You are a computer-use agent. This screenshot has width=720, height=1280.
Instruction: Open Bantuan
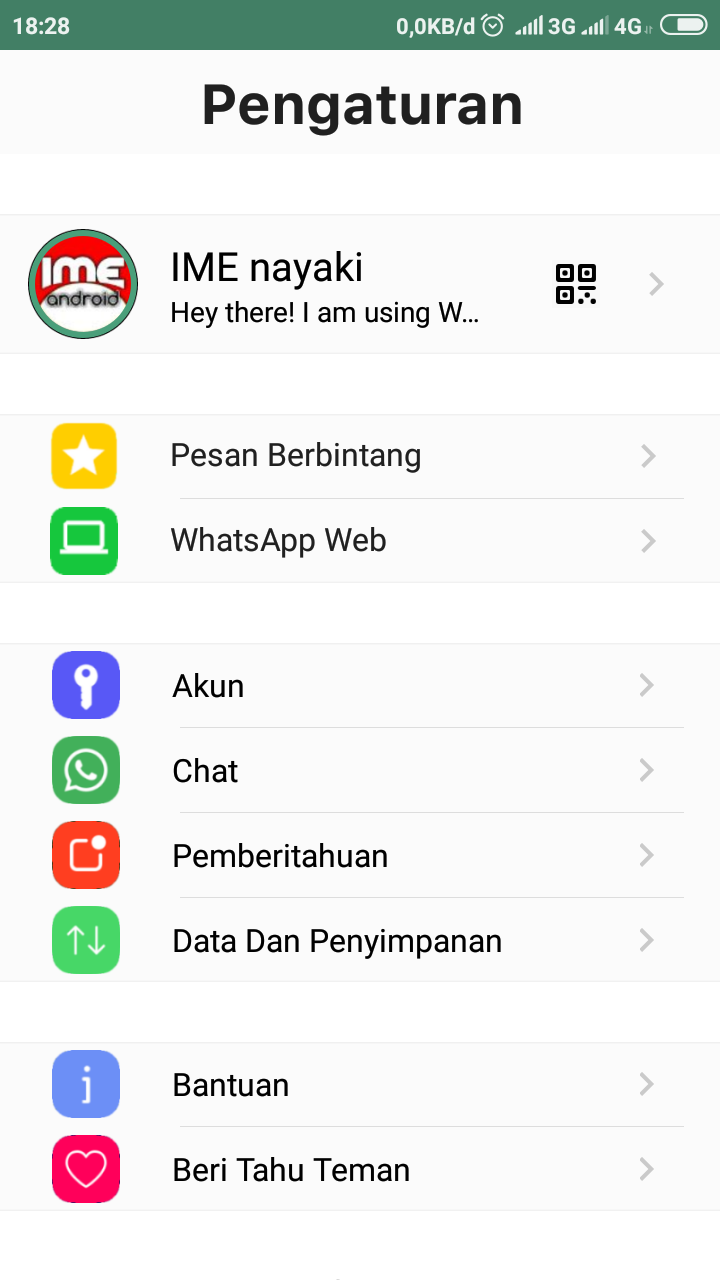click(360, 1085)
